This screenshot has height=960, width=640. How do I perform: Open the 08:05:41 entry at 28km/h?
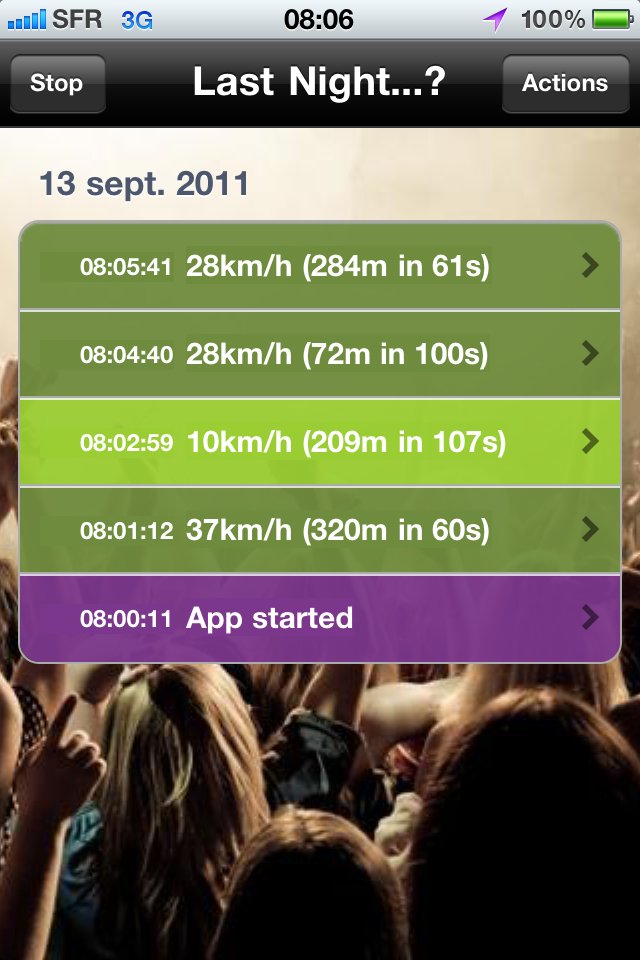(x=320, y=266)
